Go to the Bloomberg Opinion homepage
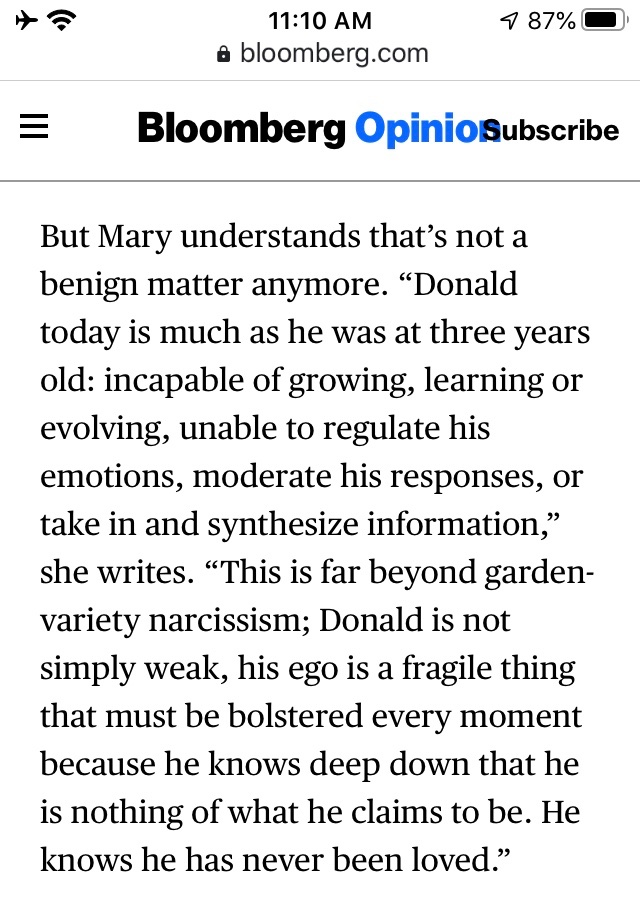 coord(300,129)
